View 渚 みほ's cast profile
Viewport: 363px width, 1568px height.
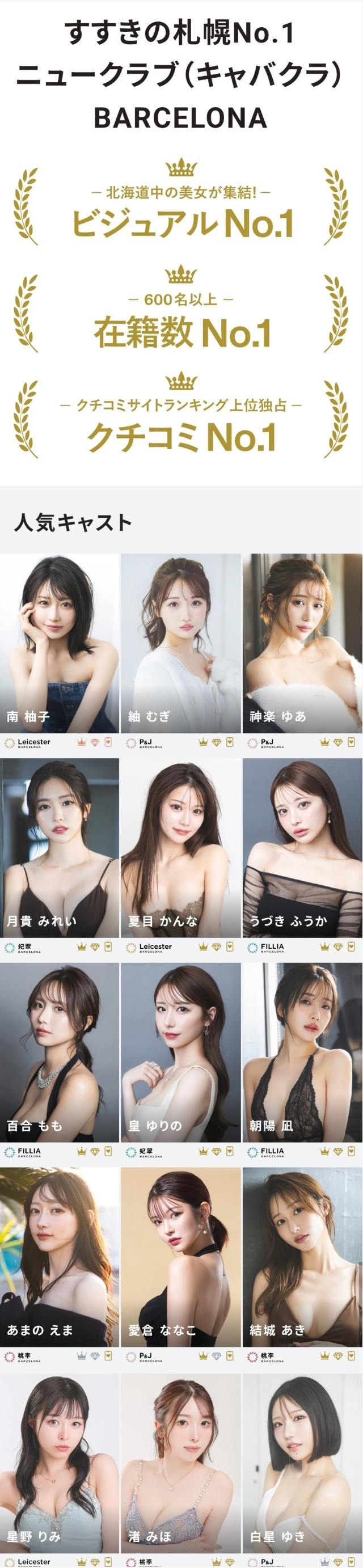tap(181, 1461)
